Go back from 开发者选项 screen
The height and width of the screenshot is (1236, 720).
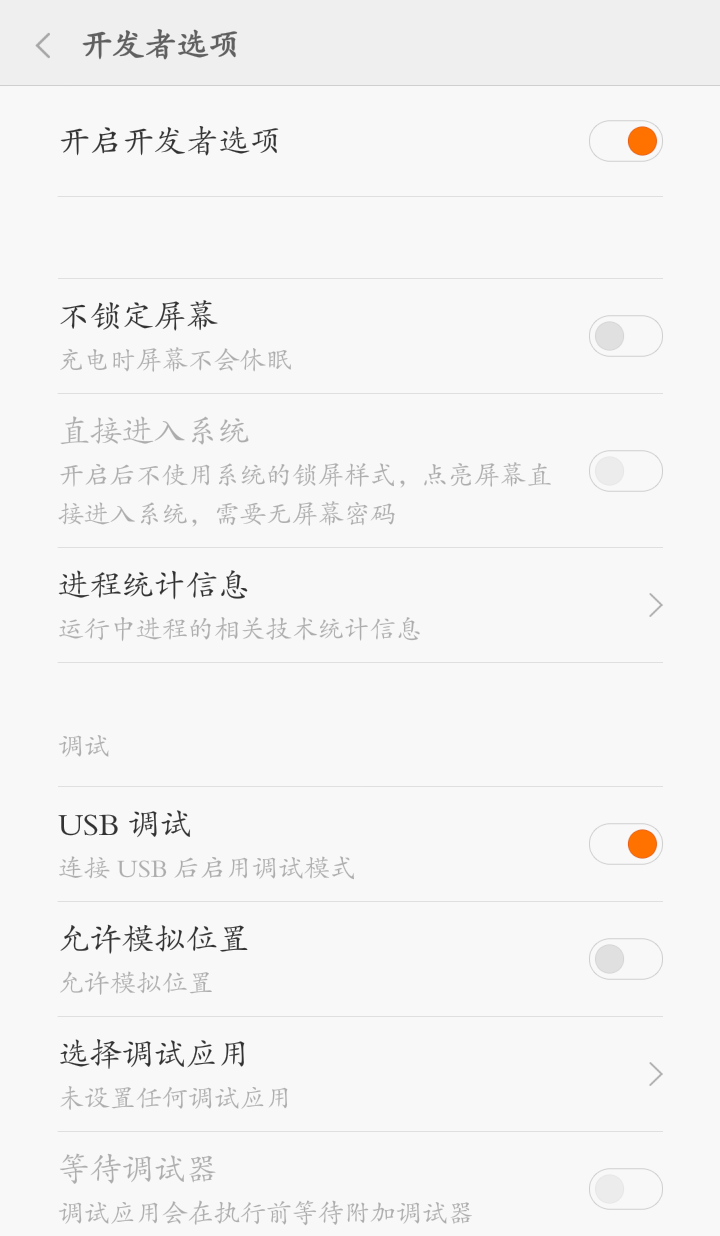pos(43,45)
